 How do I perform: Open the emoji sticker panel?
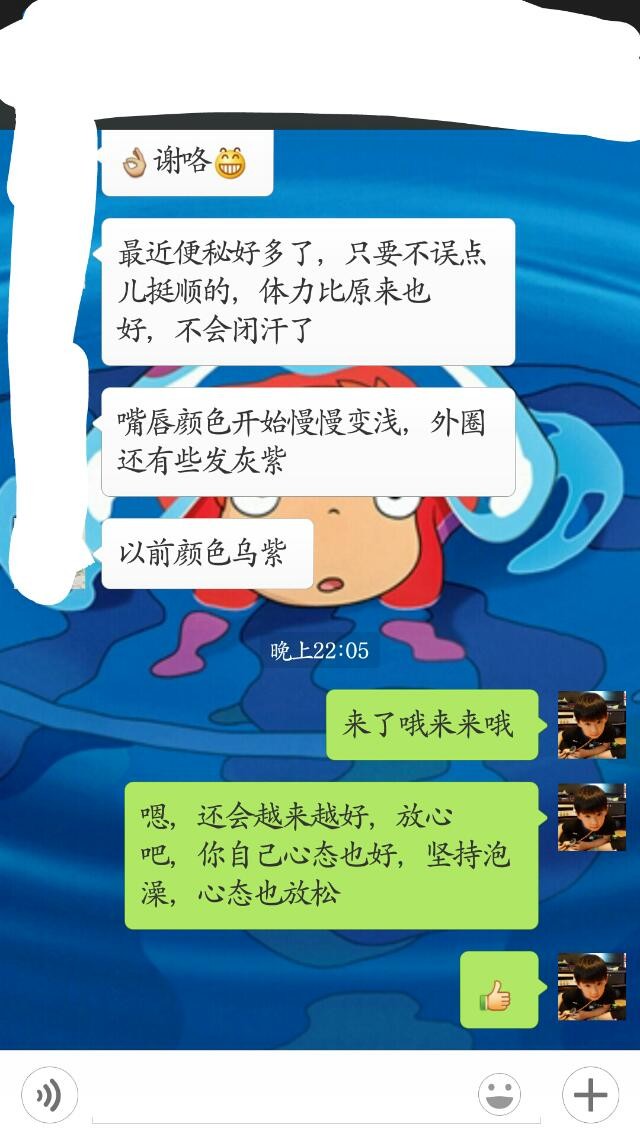[498, 1095]
